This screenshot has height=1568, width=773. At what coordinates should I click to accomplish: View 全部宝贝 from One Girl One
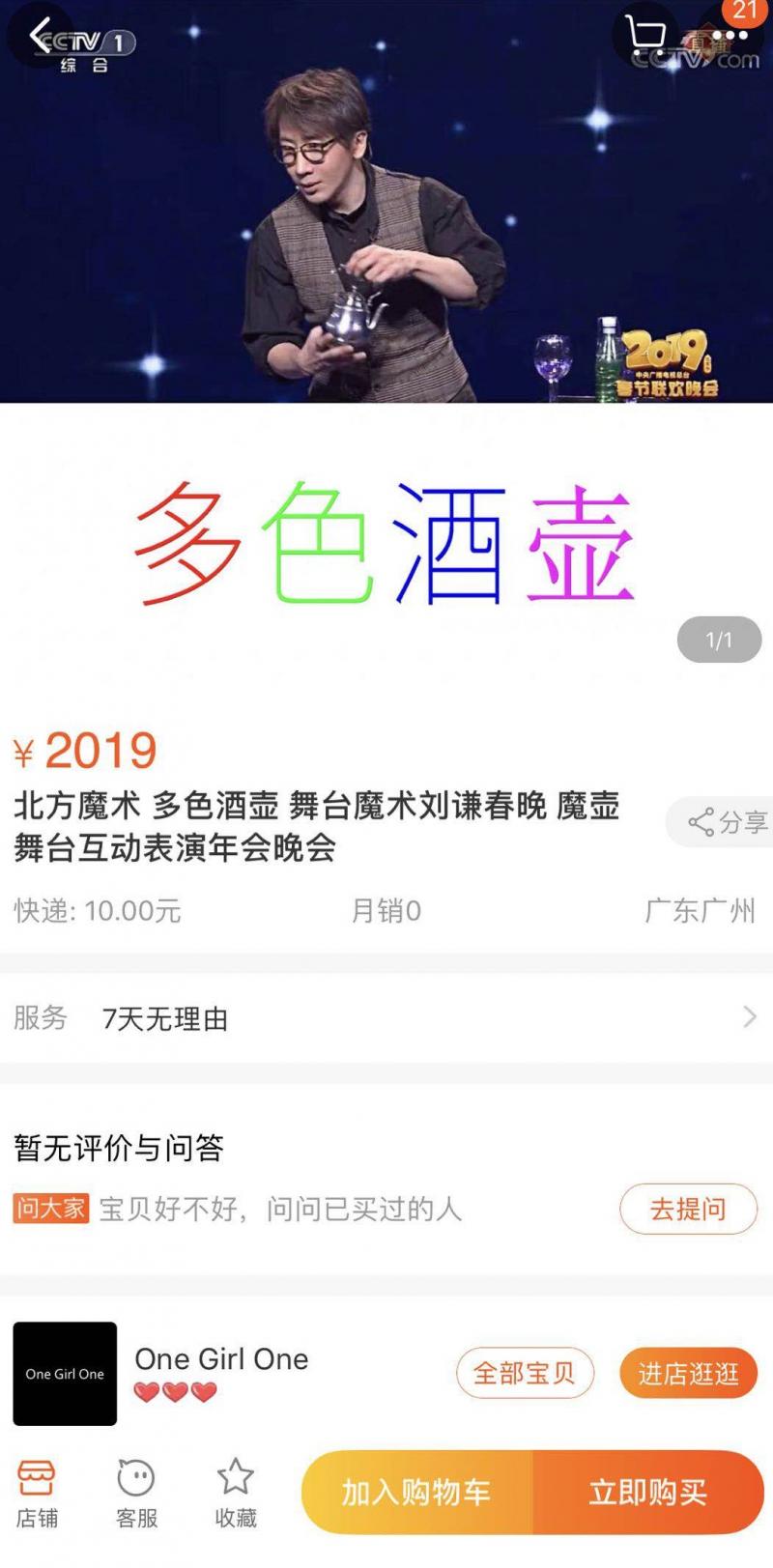click(x=524, y=1373)
